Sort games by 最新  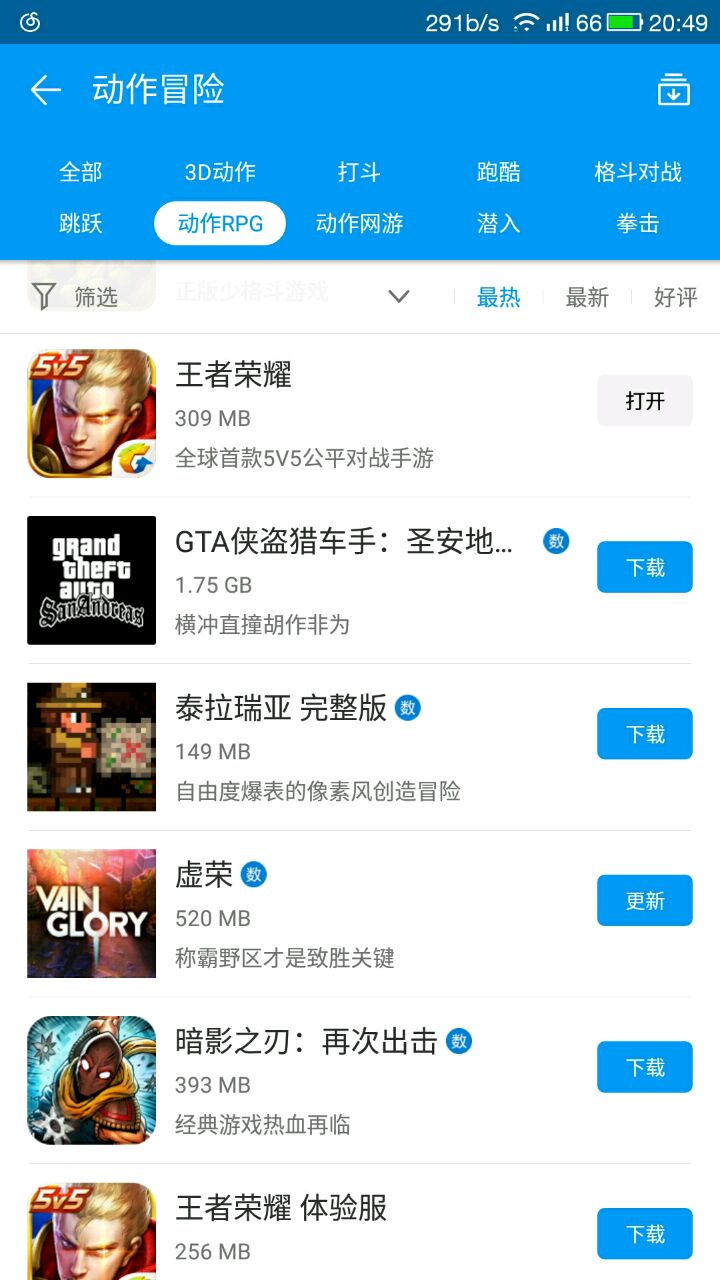tap(587, 297)
